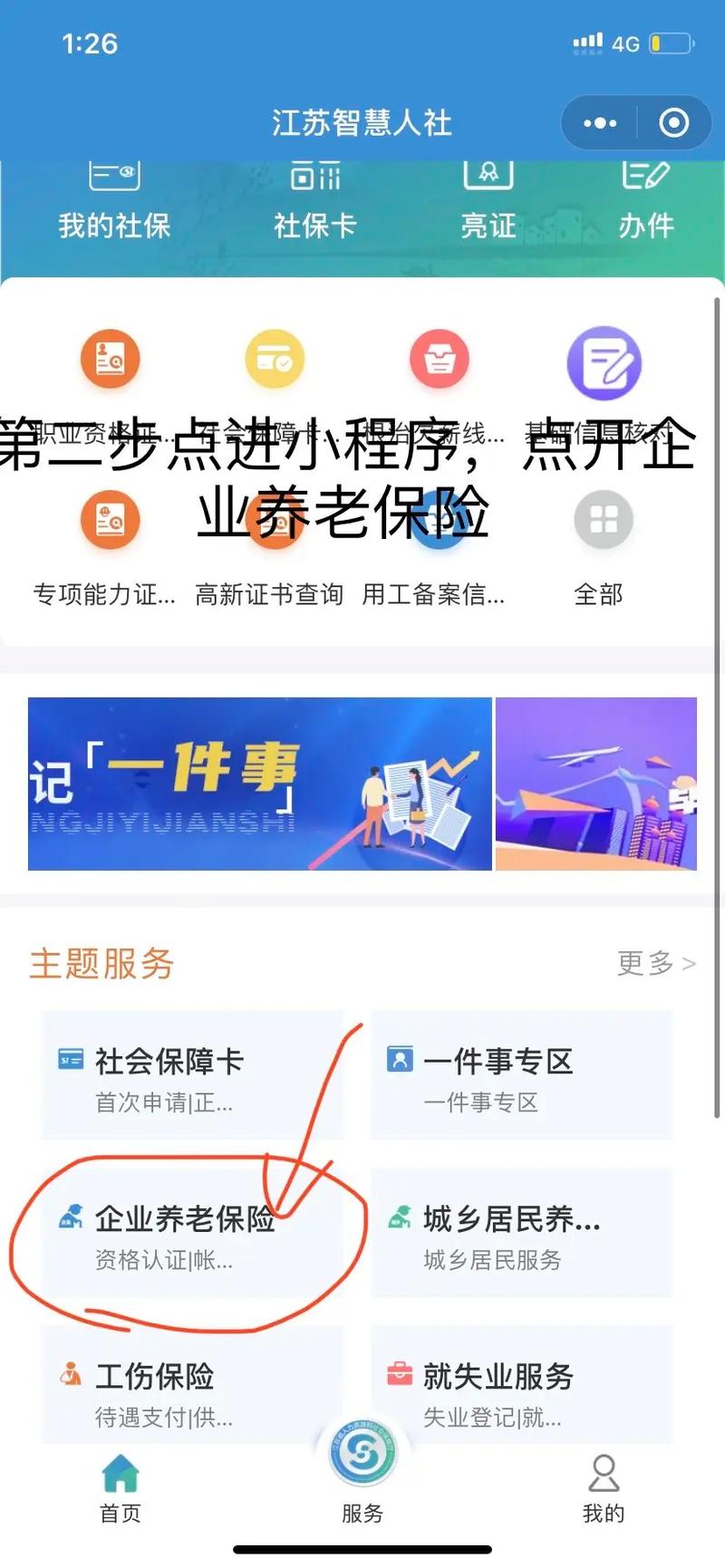Open the 办件 service icon

(x=647, y=195)
